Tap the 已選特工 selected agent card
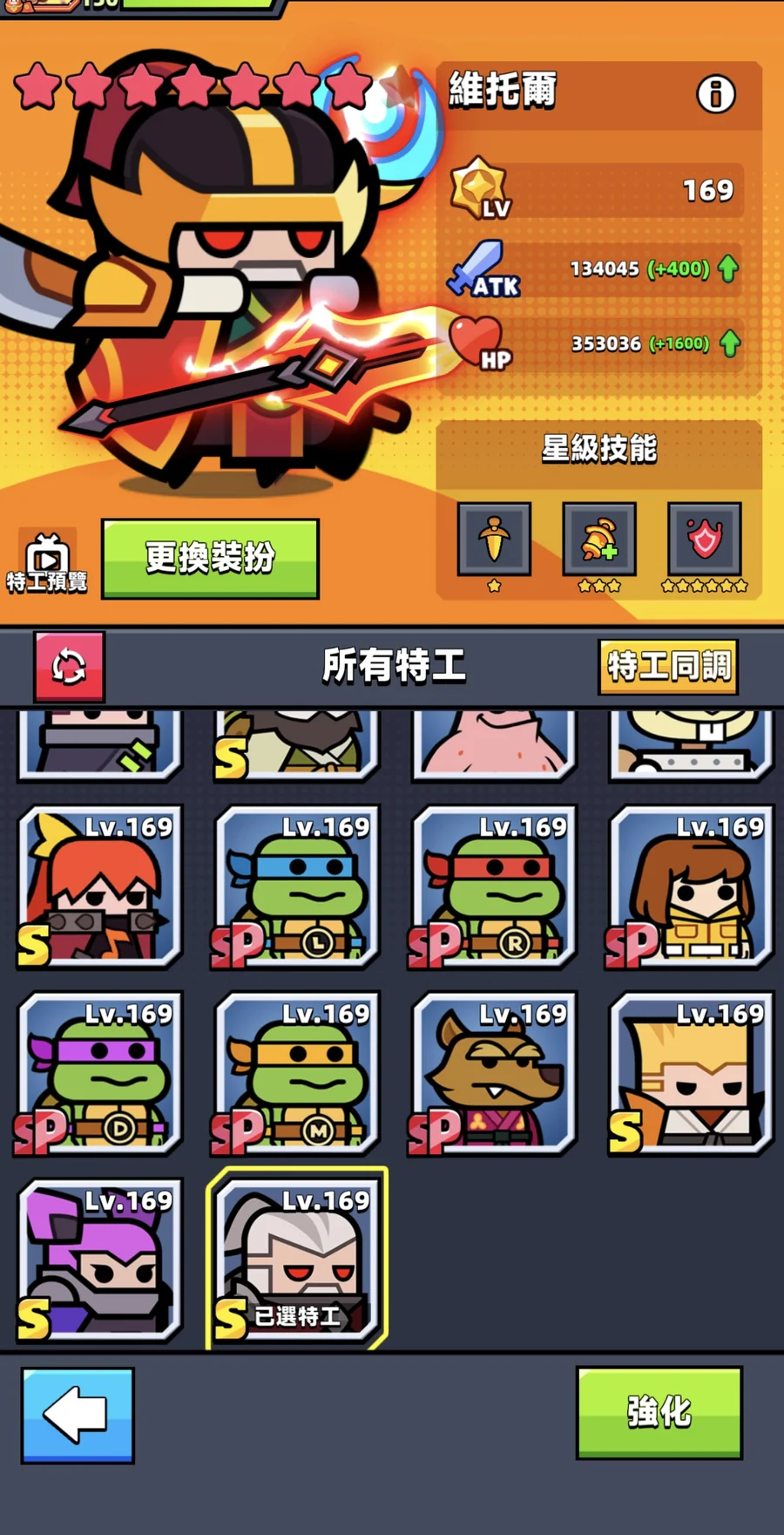784x1535 pixels. tap(296, 1260)
